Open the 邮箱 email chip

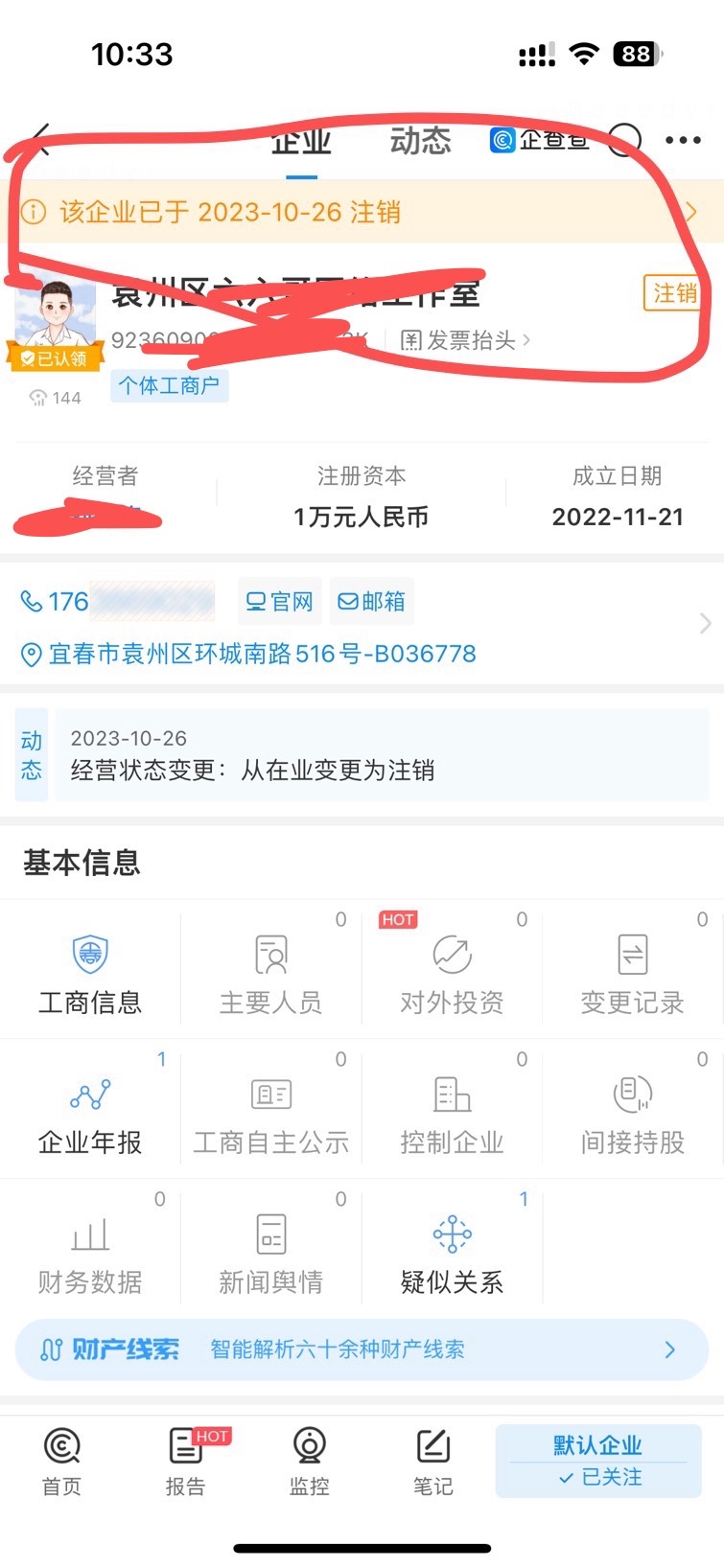point(371,602)
